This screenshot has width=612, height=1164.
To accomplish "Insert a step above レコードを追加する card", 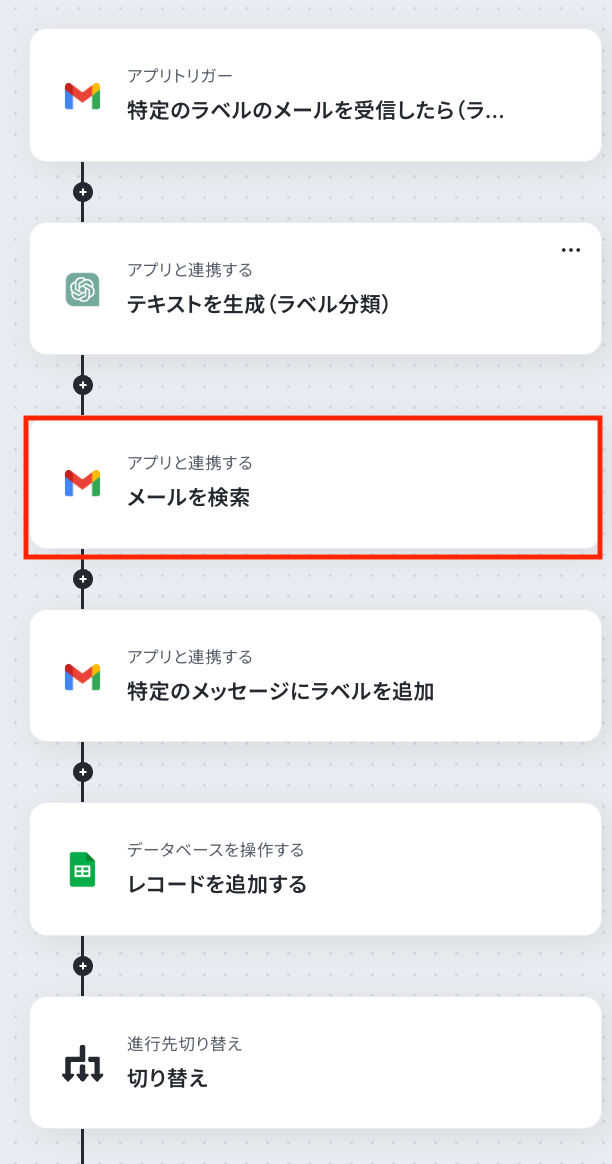I will coord(83,772).
